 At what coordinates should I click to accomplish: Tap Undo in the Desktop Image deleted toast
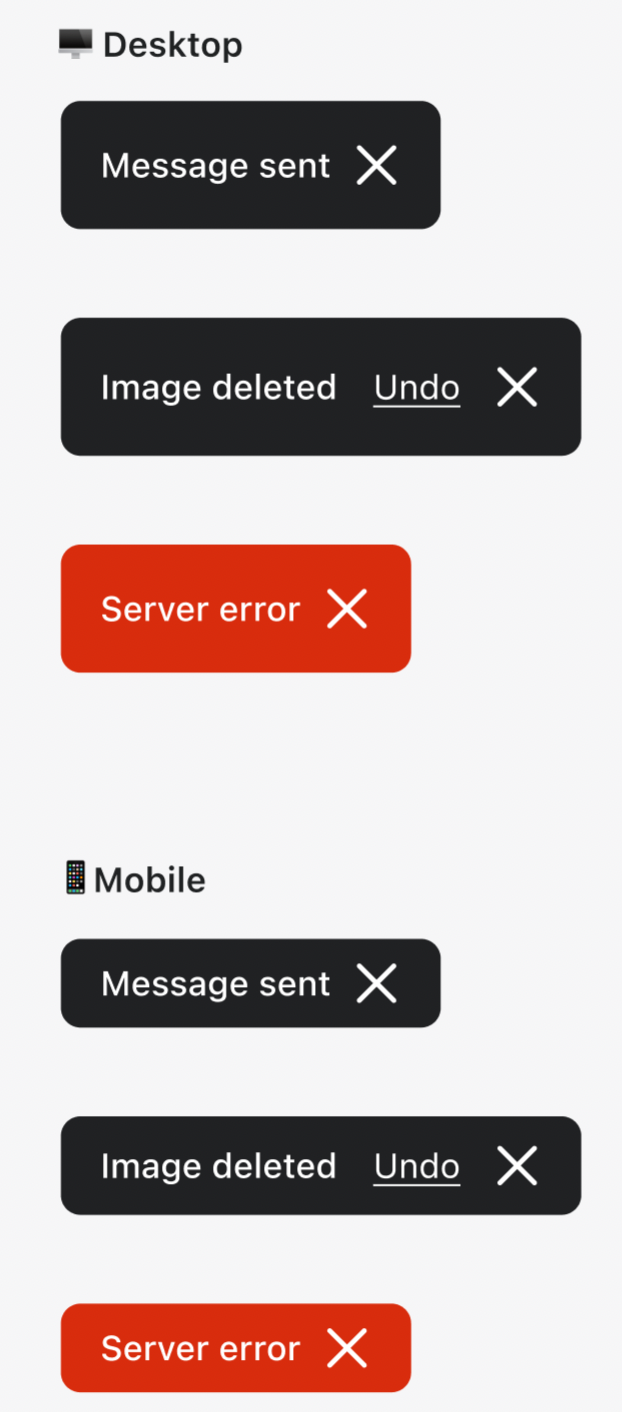(417, 387)
